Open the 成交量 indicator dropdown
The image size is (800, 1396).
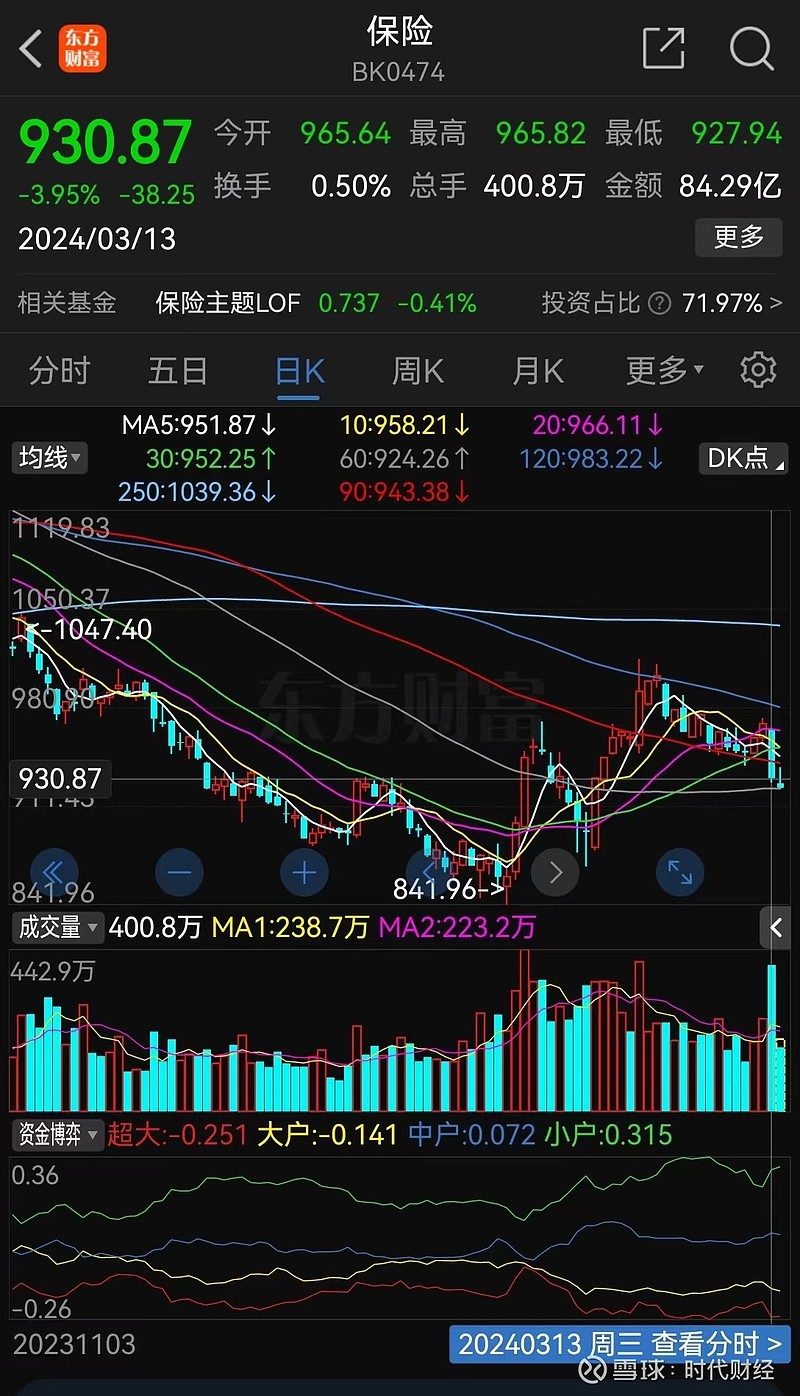click(x=57, y=928)
